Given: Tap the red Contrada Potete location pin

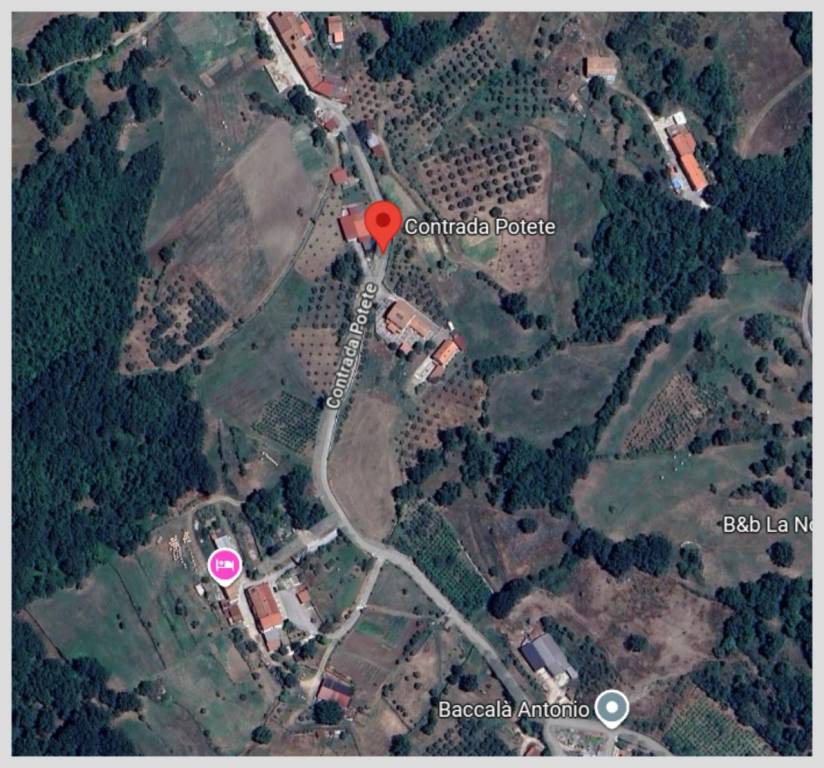Looking at the screenshot, I should (x=381, y=222).
